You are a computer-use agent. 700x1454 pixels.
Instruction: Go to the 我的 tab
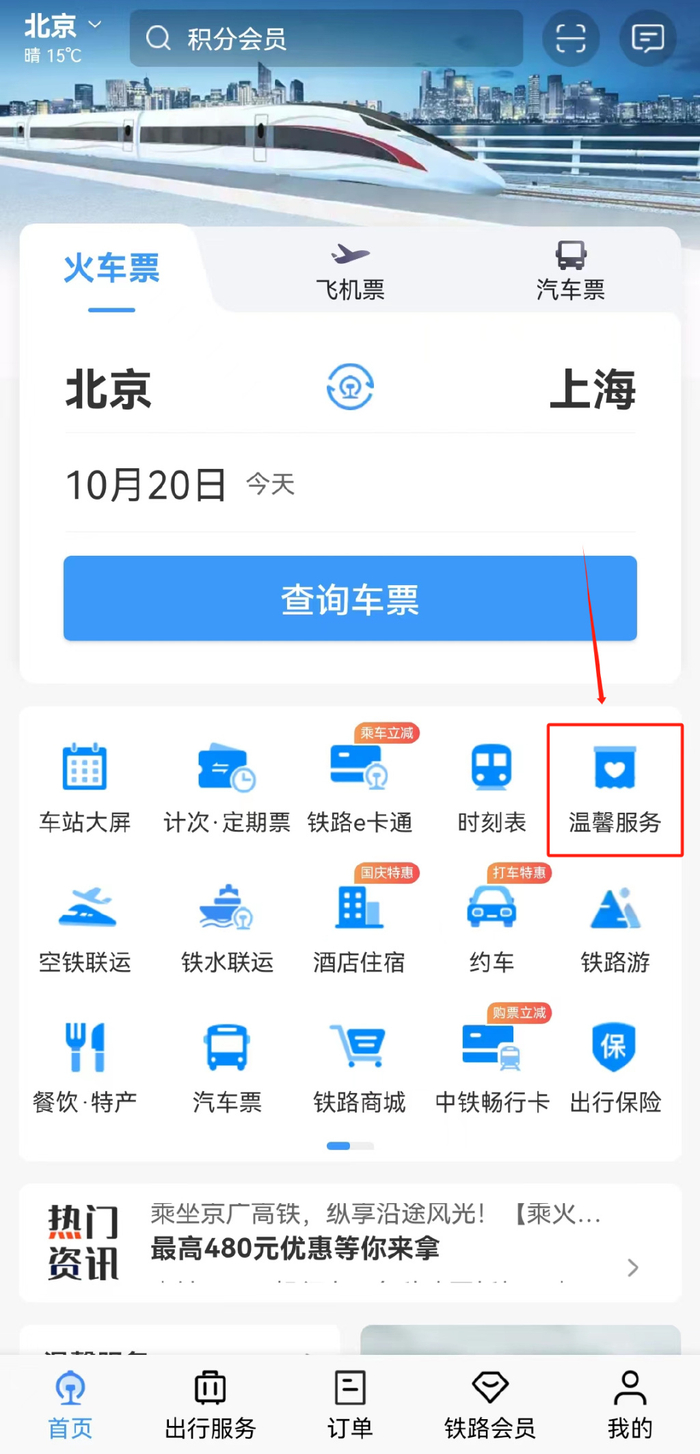click(x=630, y=1404)
